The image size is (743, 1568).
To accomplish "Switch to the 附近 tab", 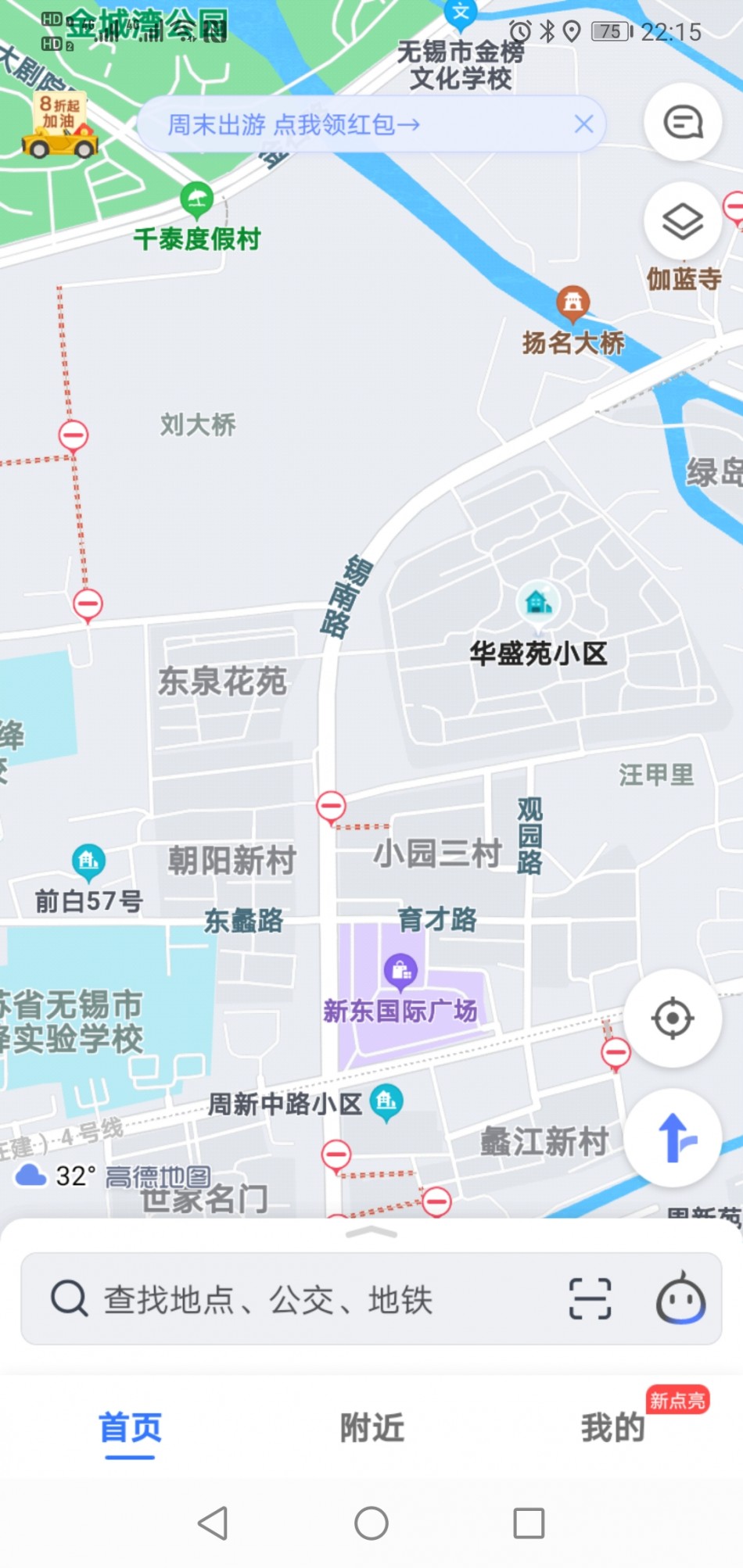I will pyautogui.click(x=371, y=1427).
